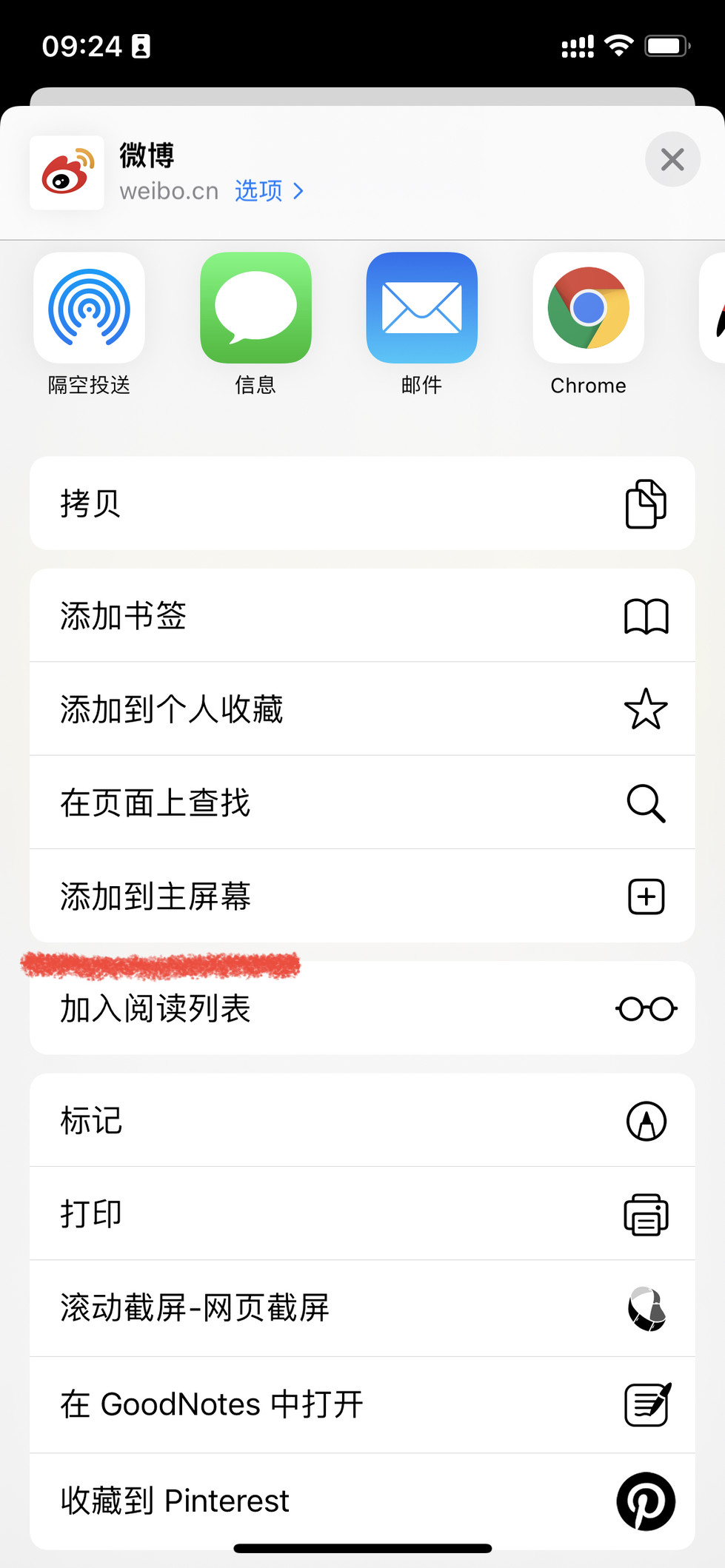Open 标记 markup
Viewport: 725px width, 1568px height.
(362, 1121)
